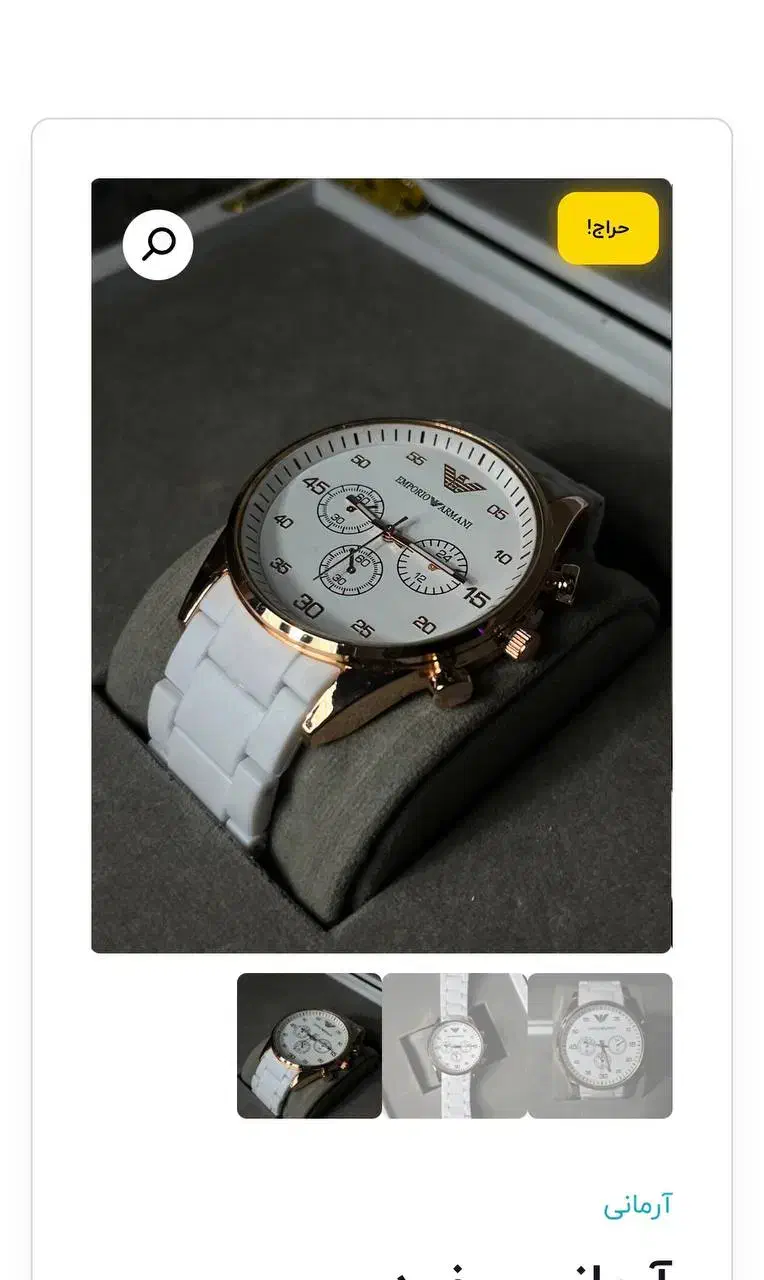Tap the main product image of the watch

pos(382,566)
